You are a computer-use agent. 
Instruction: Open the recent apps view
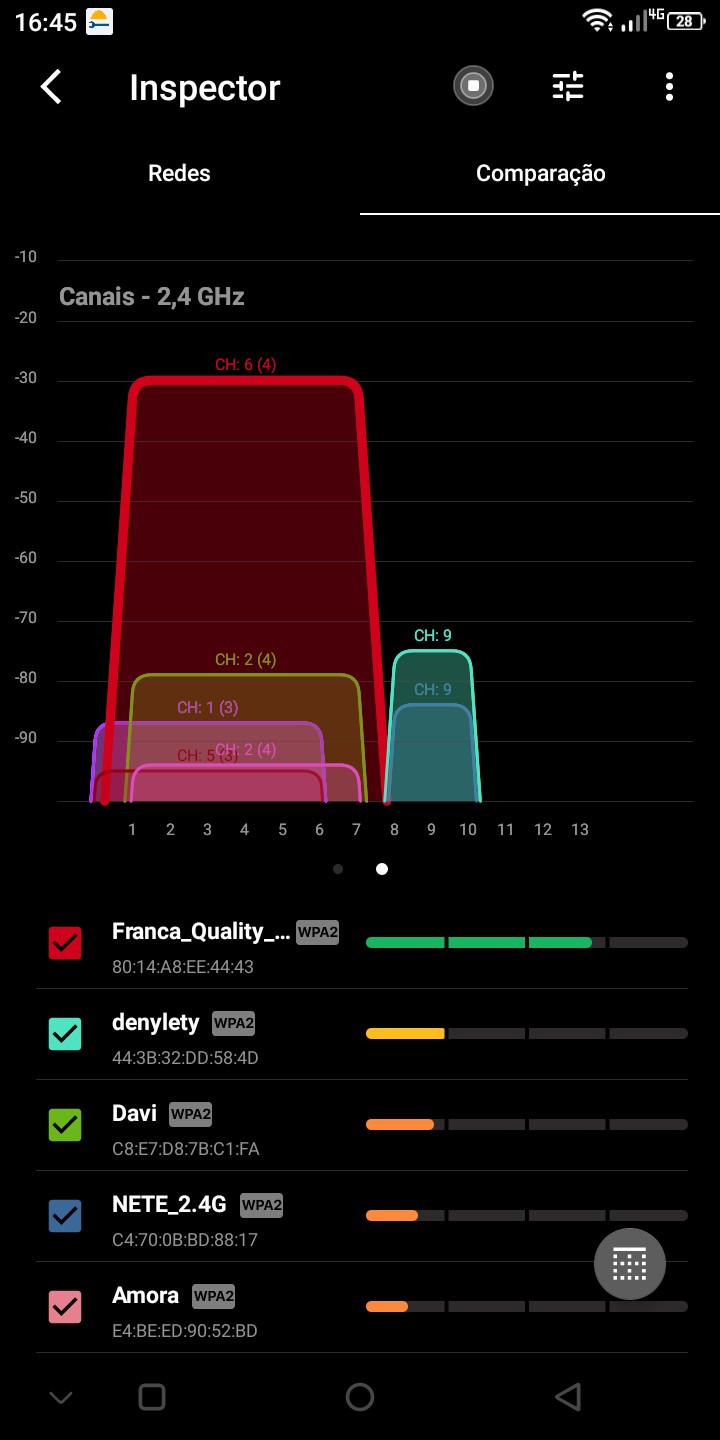[x=152, y=1397]
